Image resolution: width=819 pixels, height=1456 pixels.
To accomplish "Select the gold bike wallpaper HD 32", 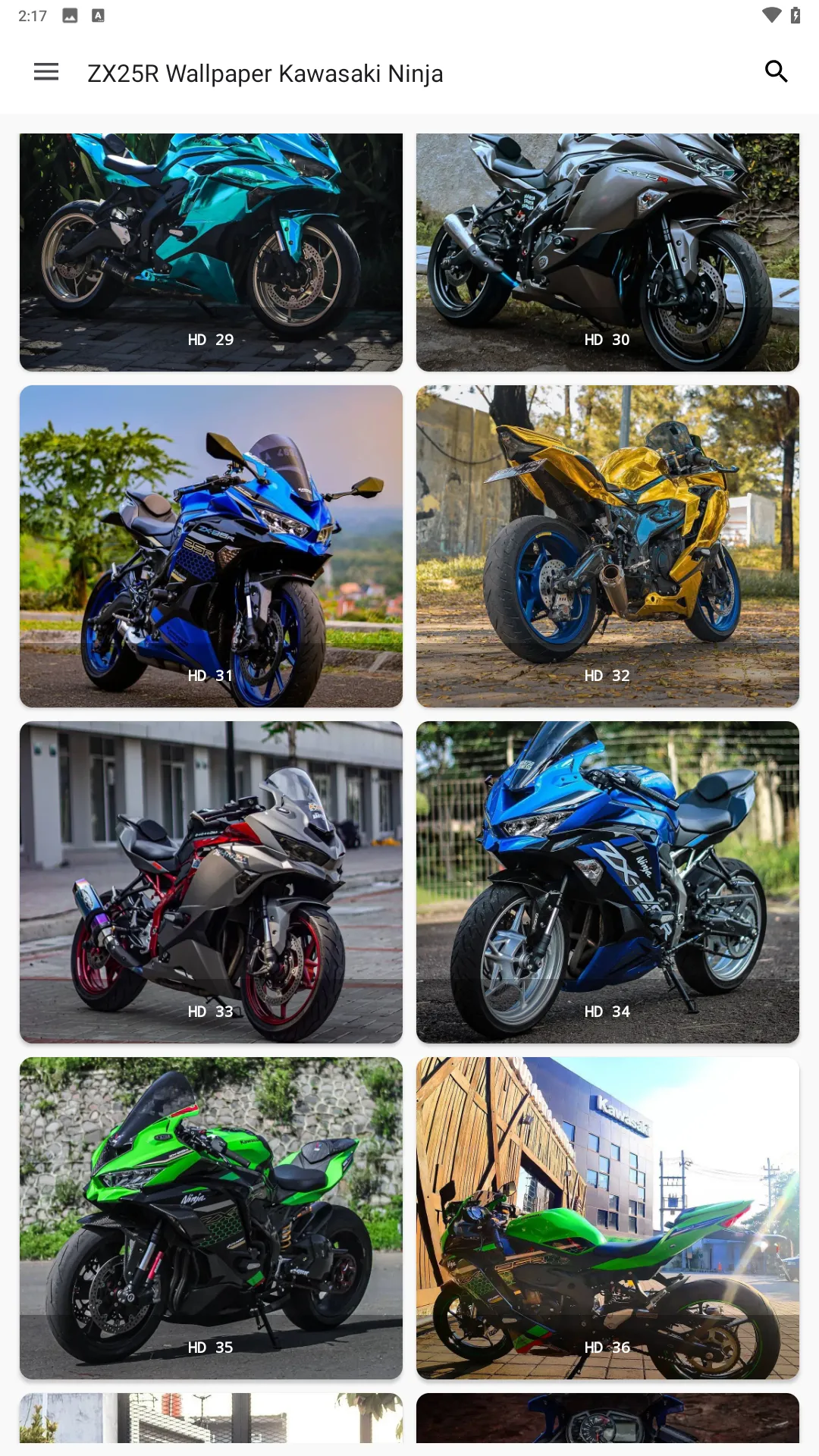I will pyautogui.click(x=607, y=546).
